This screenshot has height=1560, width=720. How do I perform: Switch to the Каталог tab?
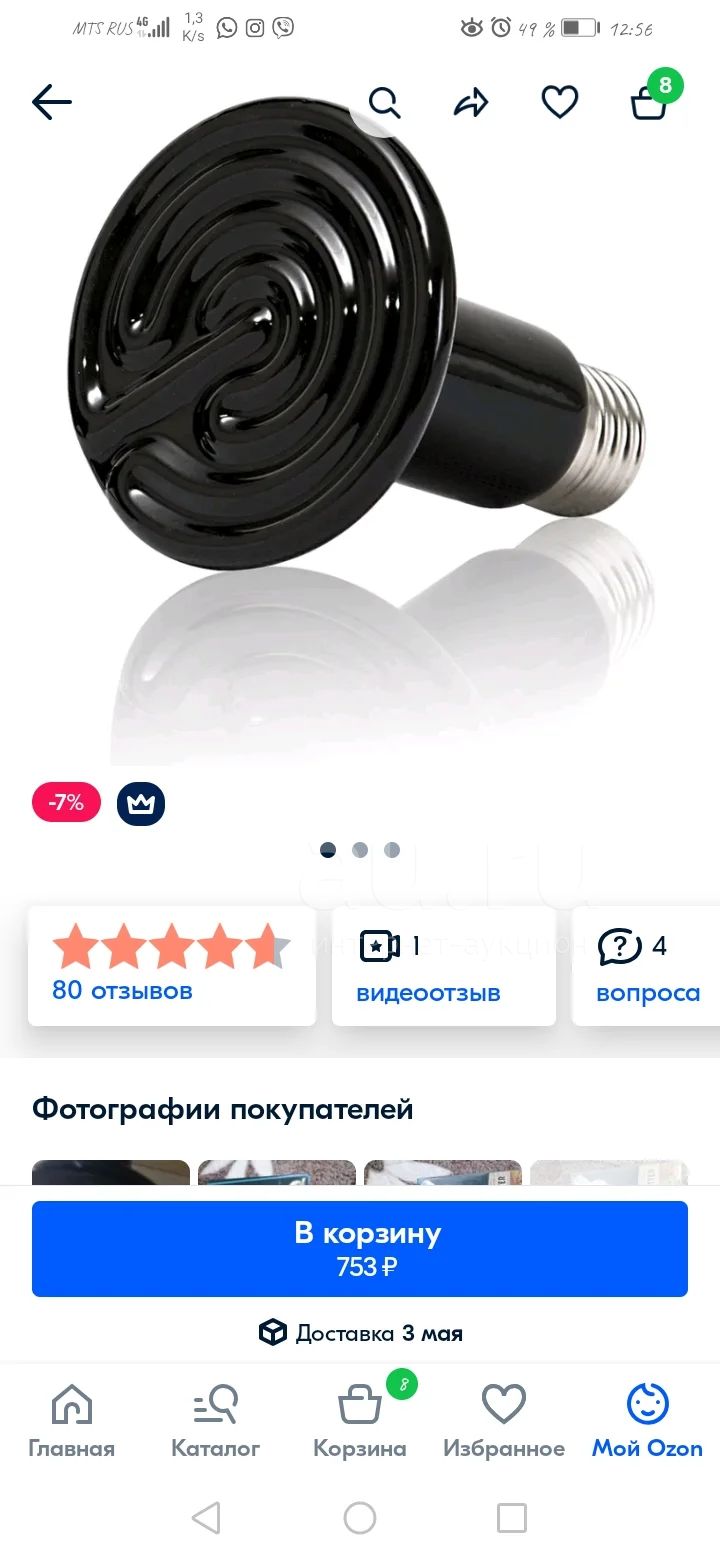(216, 1420)
